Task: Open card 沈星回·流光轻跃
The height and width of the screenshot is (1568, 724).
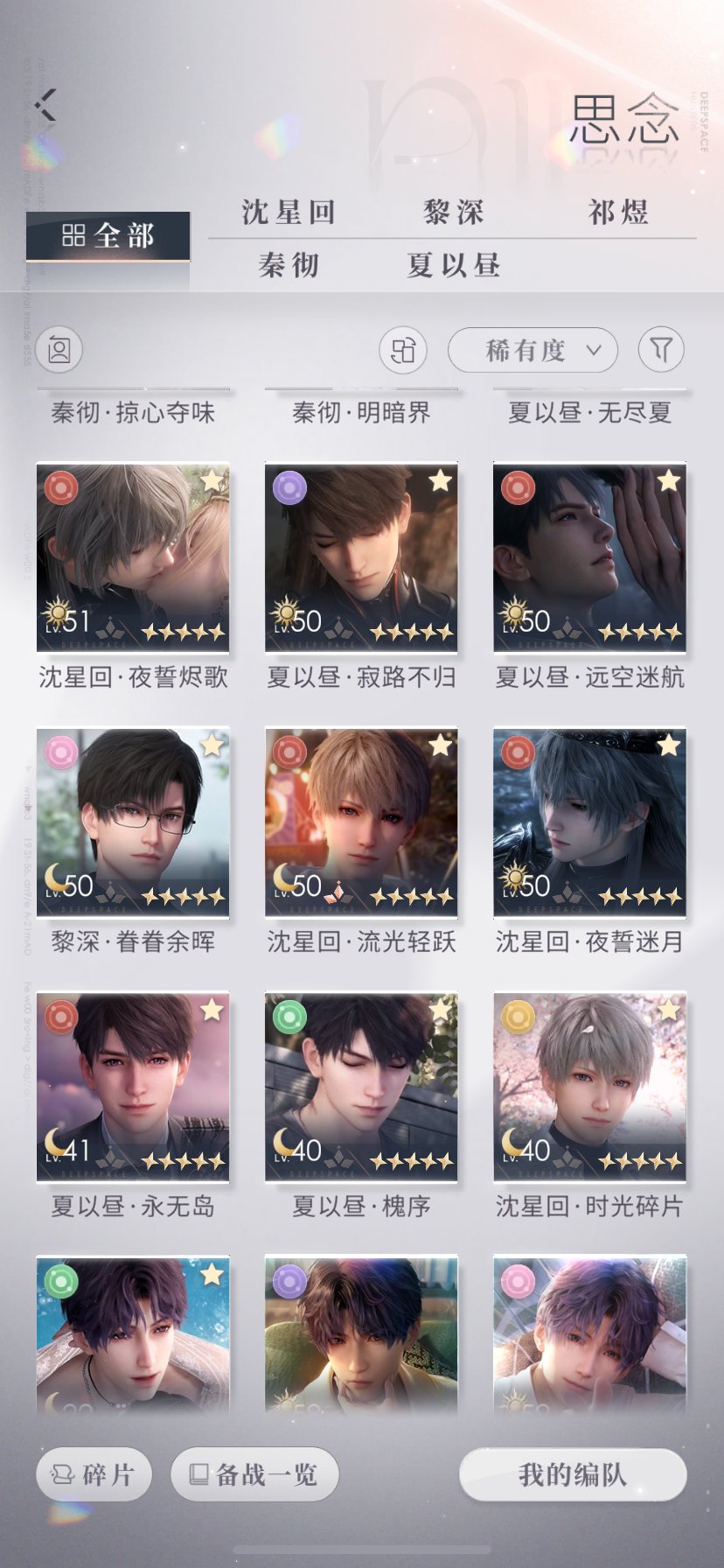Action: pos(361,822)
